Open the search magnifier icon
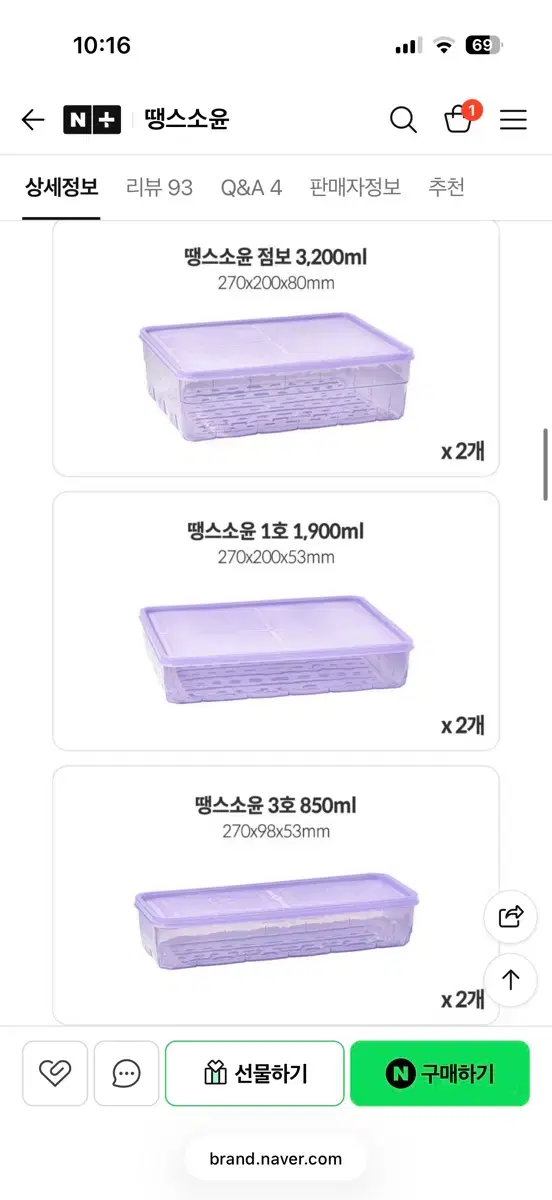 403,120
